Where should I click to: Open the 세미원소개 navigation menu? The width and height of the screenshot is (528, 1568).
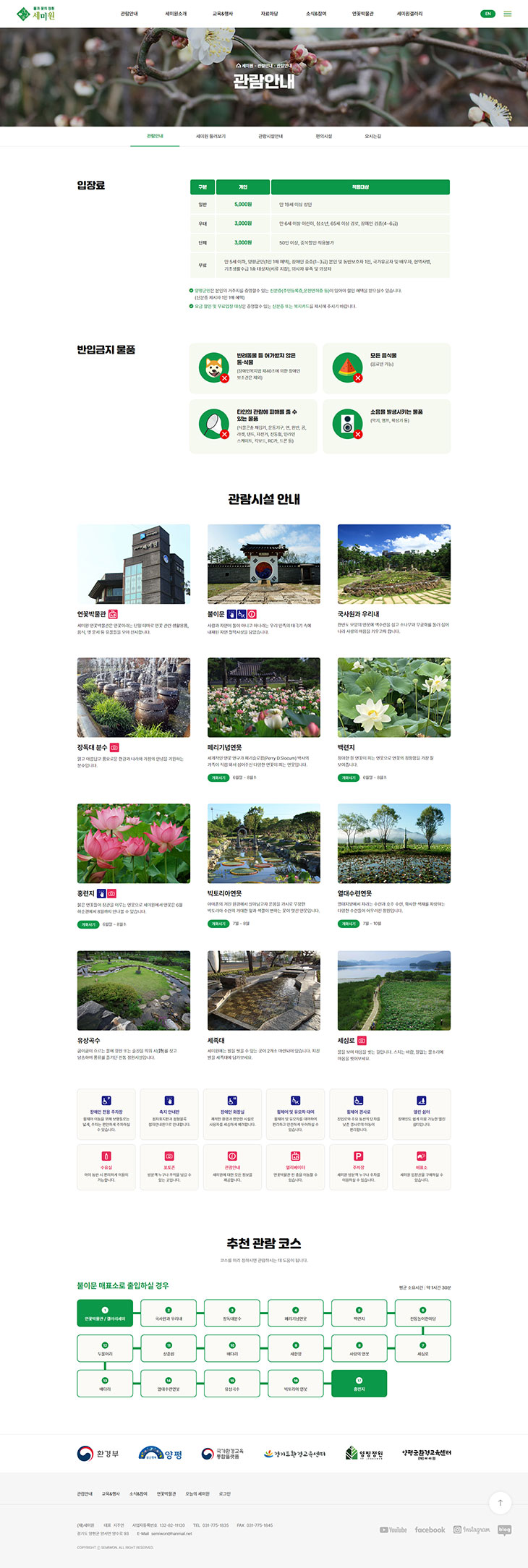click(176, 14)
